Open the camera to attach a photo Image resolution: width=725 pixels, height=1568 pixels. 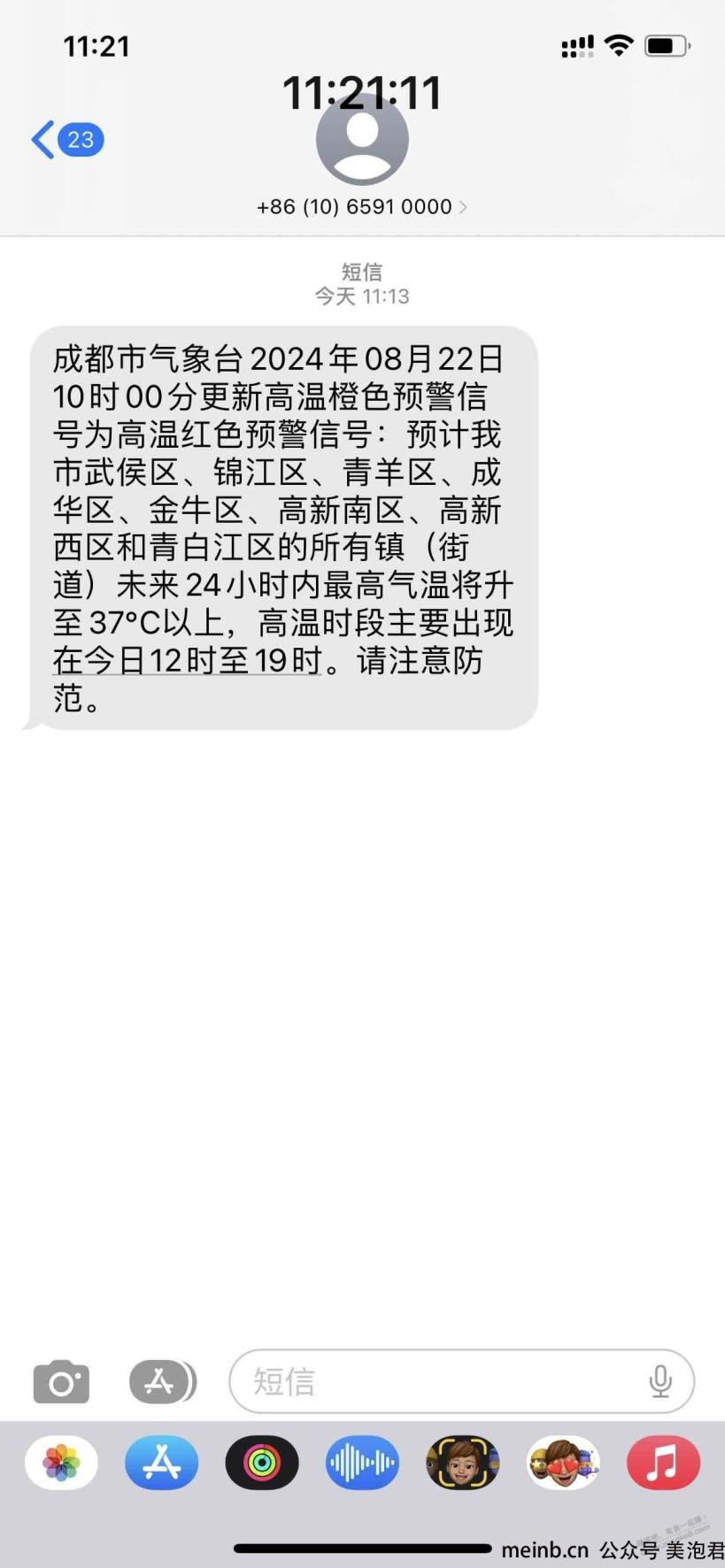tap(61, 1381)
